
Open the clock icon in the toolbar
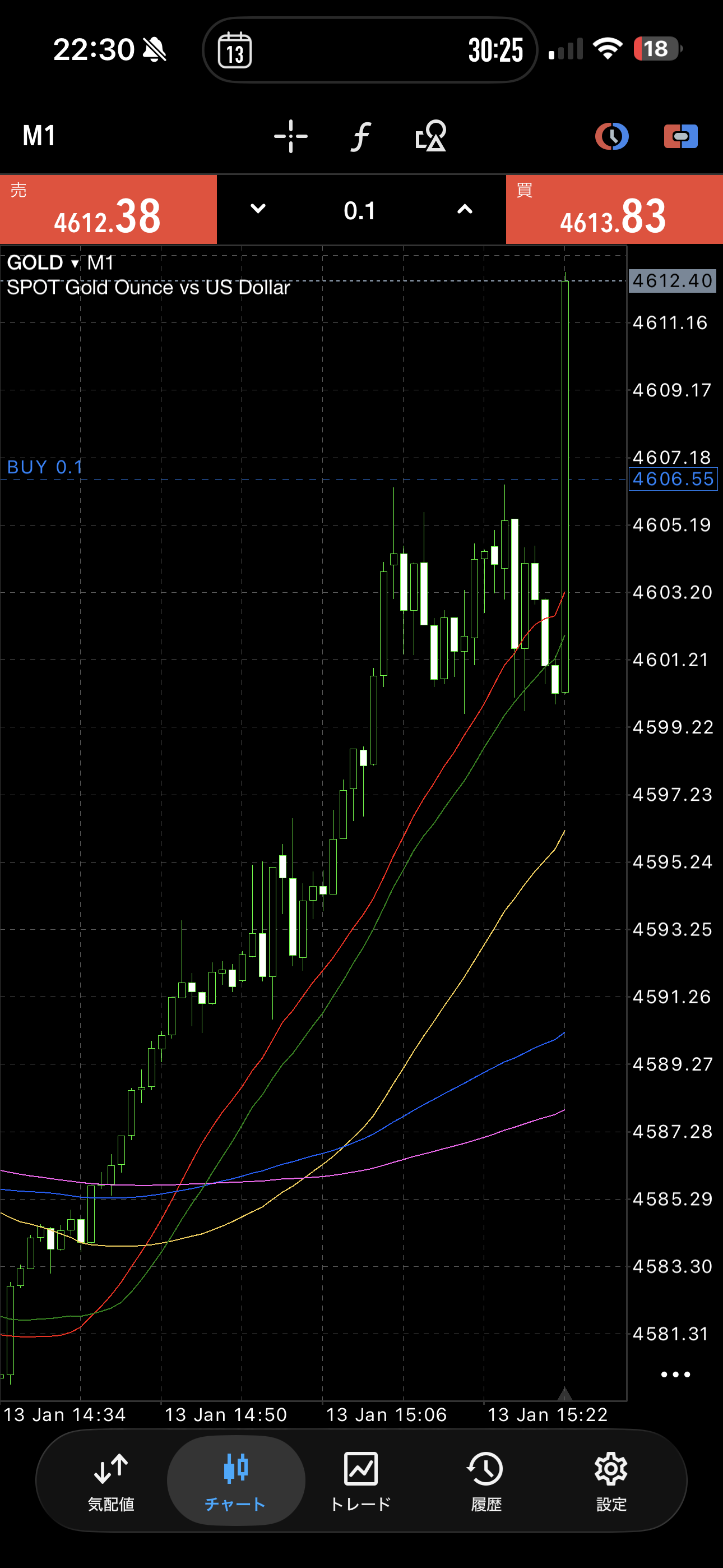point(611,136)
